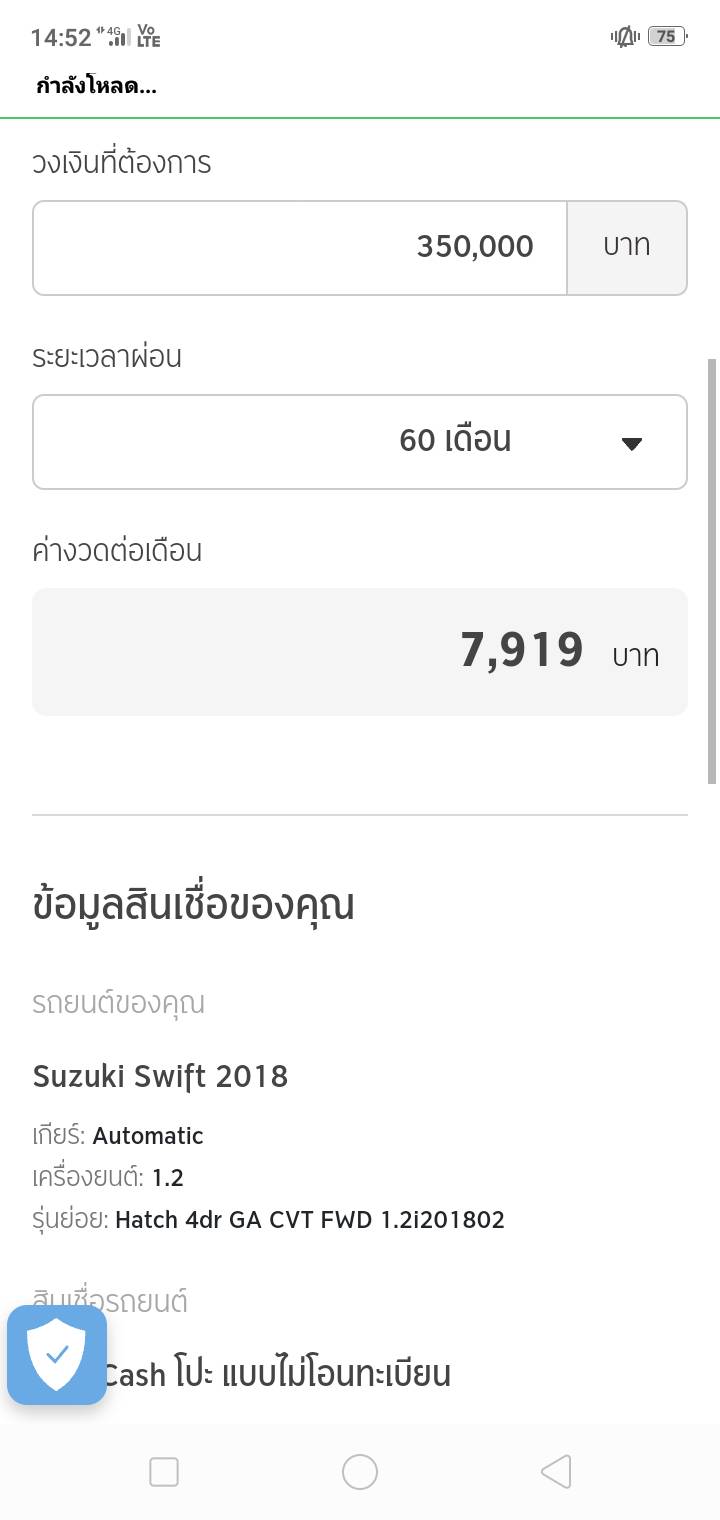Open recent apps with the square button

click(x=164, y=1472)
